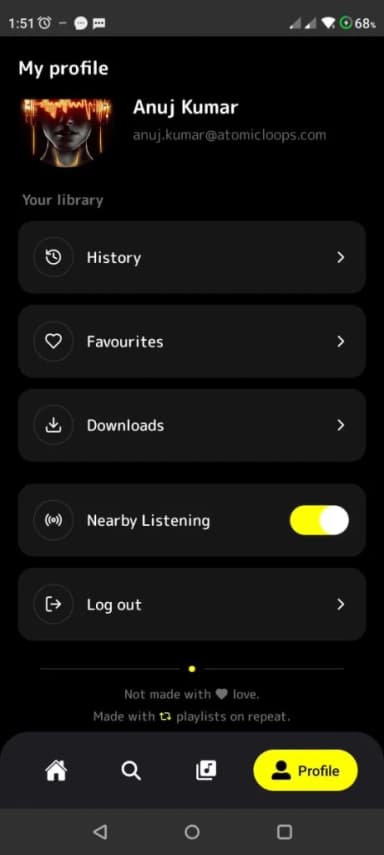Screen dimensions: 384x855
Task: Open the History row
Action: (192, 257)
